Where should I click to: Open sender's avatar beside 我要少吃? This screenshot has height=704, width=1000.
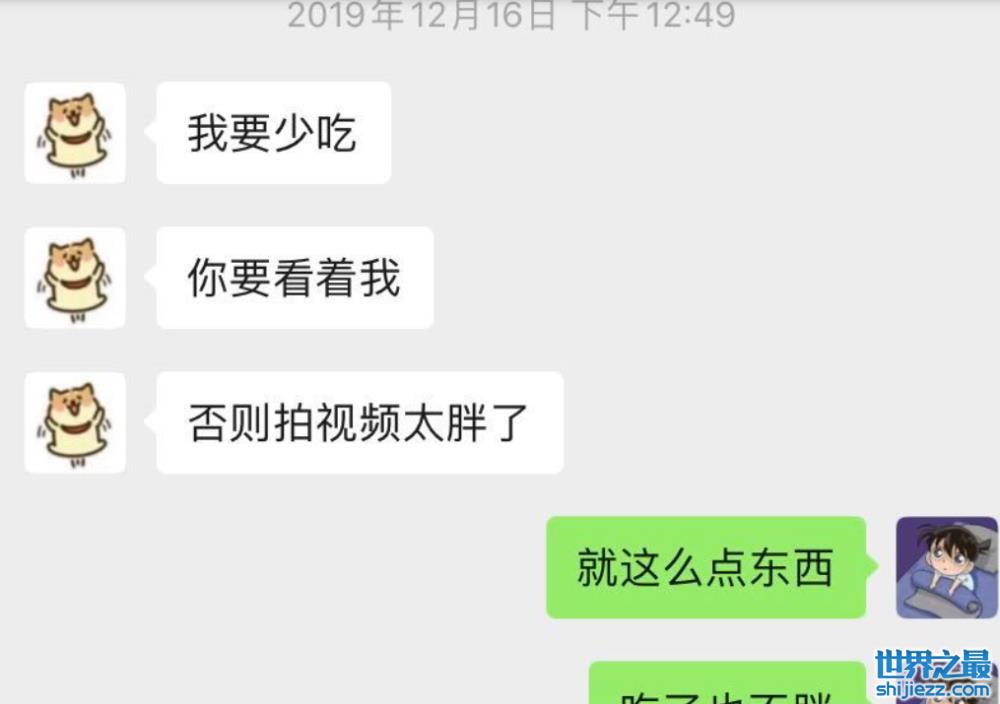tap(75, 133)
